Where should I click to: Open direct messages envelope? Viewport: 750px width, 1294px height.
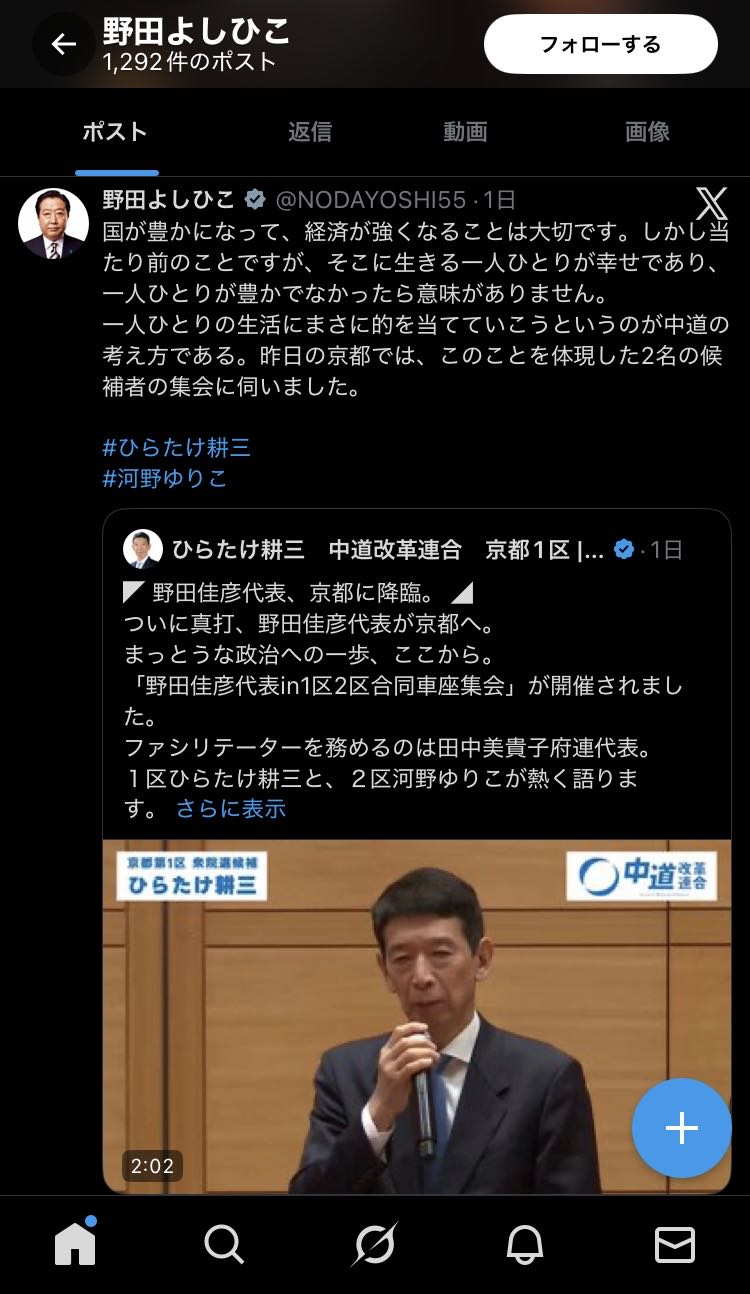click(x=675, y=1244)
